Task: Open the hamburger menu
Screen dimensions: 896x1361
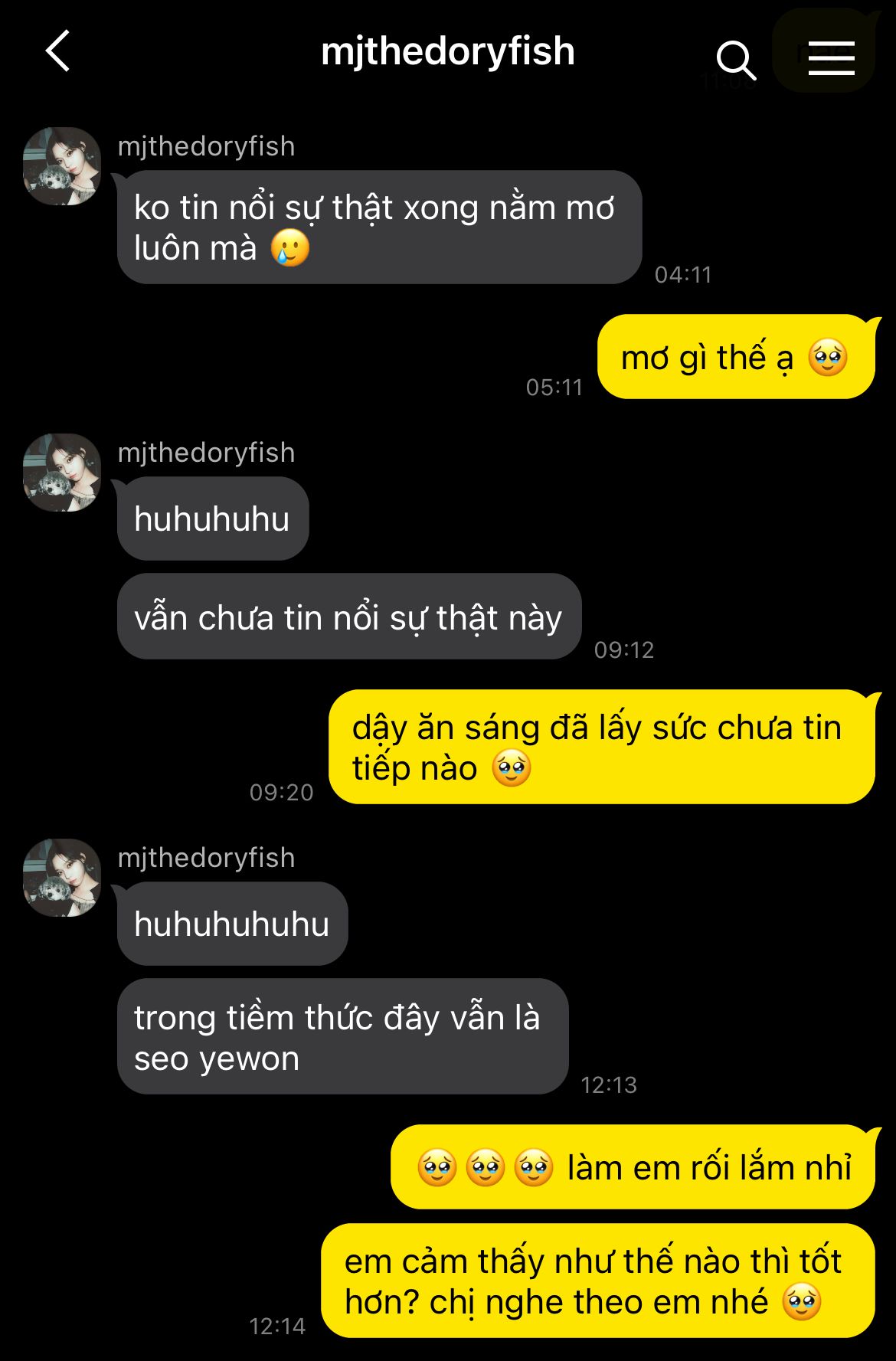Action: (831, 58)
